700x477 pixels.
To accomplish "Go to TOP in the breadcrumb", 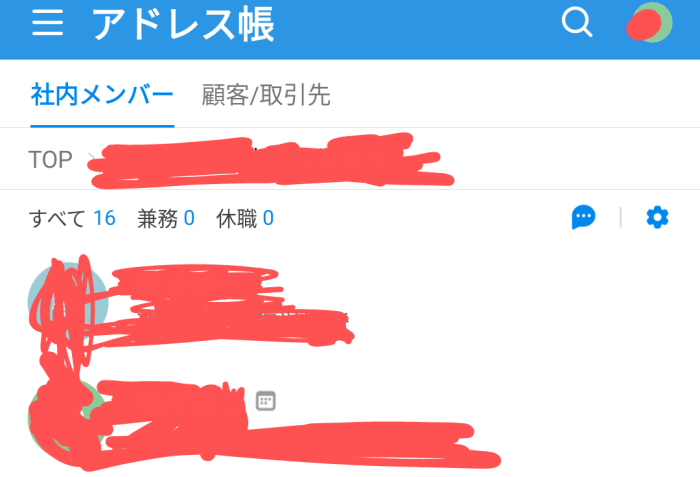I will 50,159.
